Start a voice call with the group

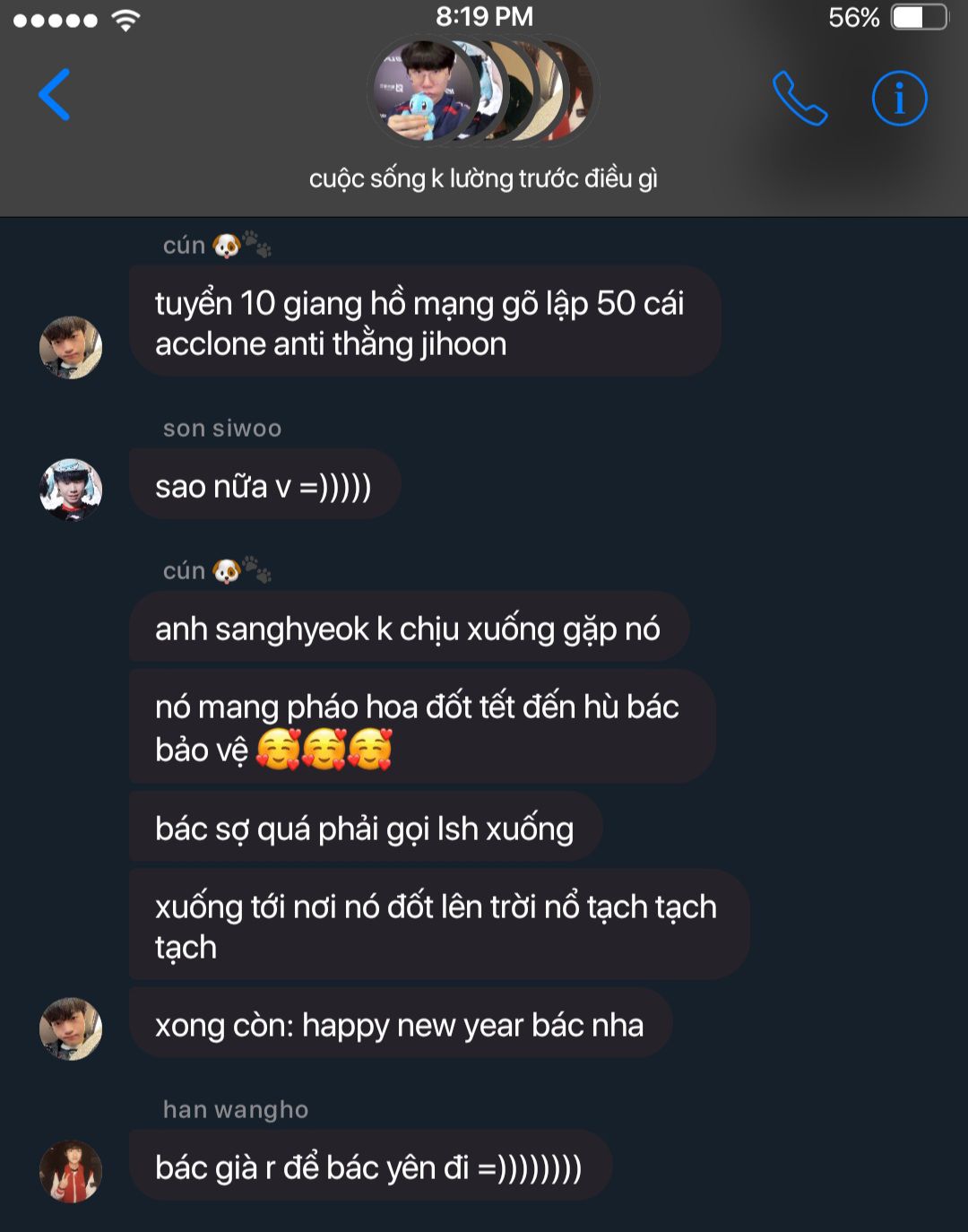pyautogui.click(x=799, y=98)
